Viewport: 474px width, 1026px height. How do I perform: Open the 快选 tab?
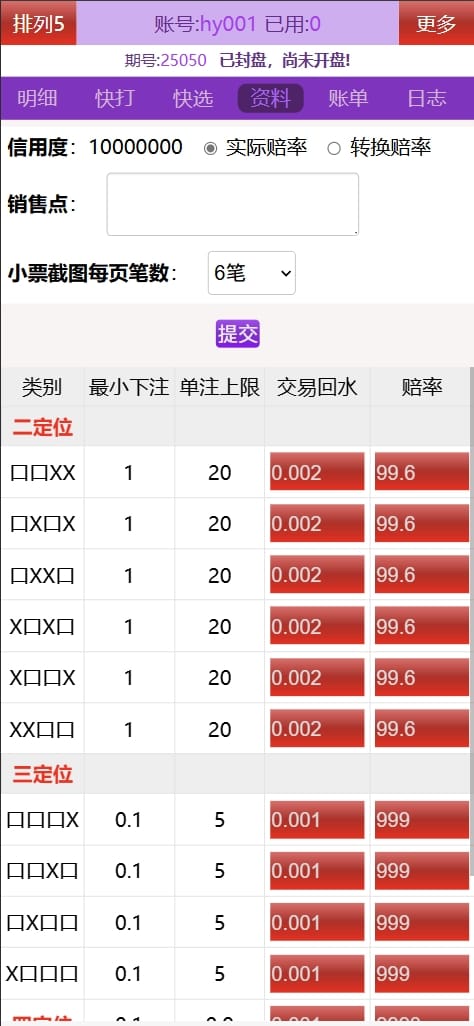(x=193, y=99)
